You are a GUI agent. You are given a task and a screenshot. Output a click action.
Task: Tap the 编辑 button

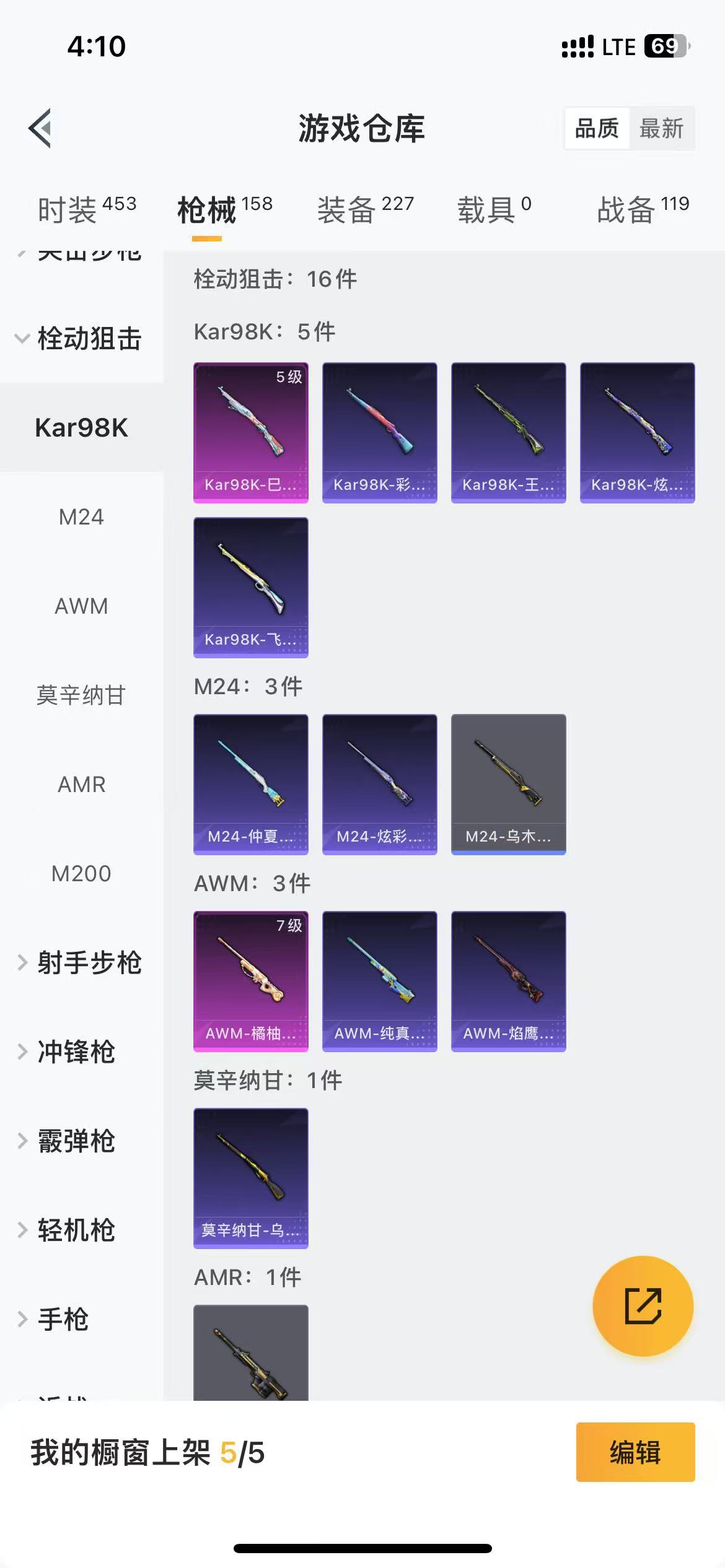[635, 1452]
